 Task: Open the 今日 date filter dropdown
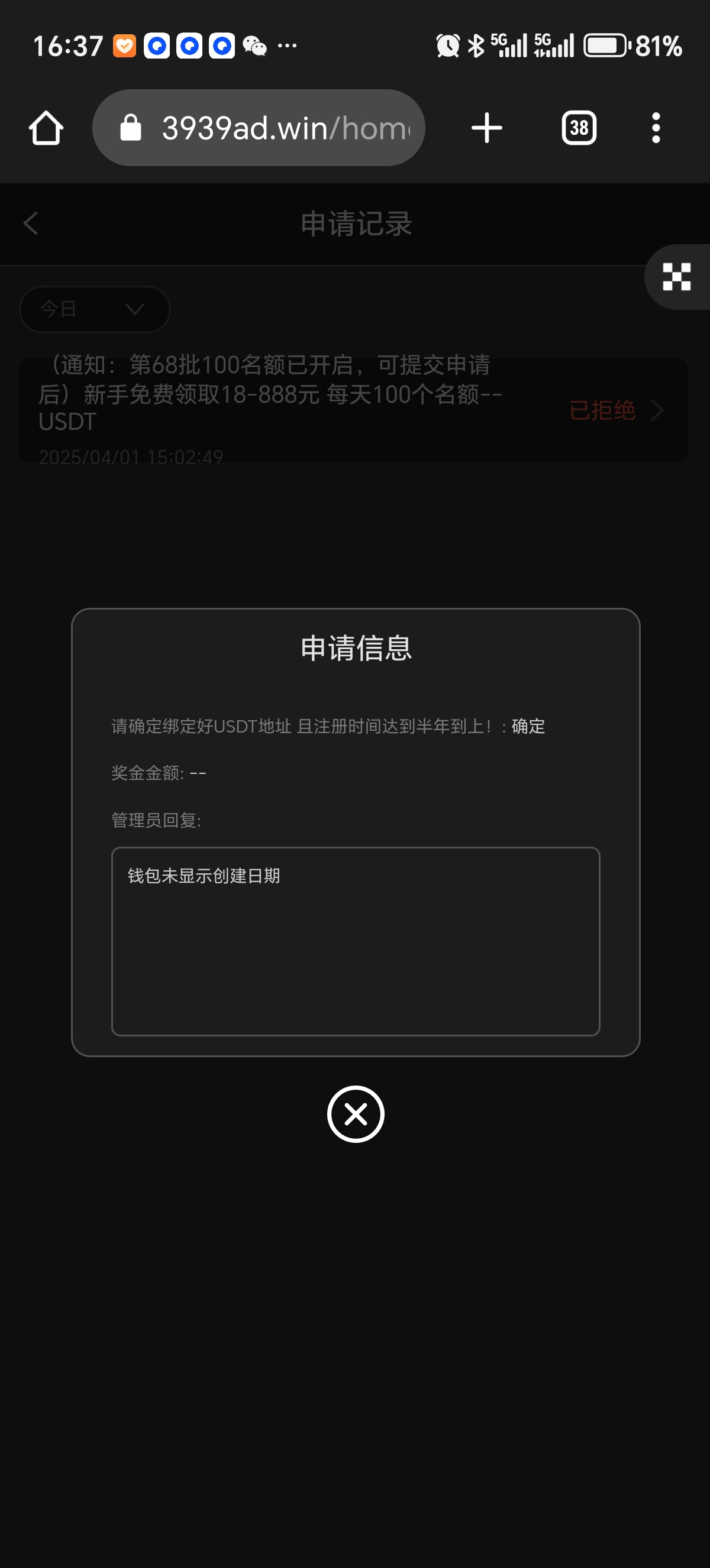(95, 309)
